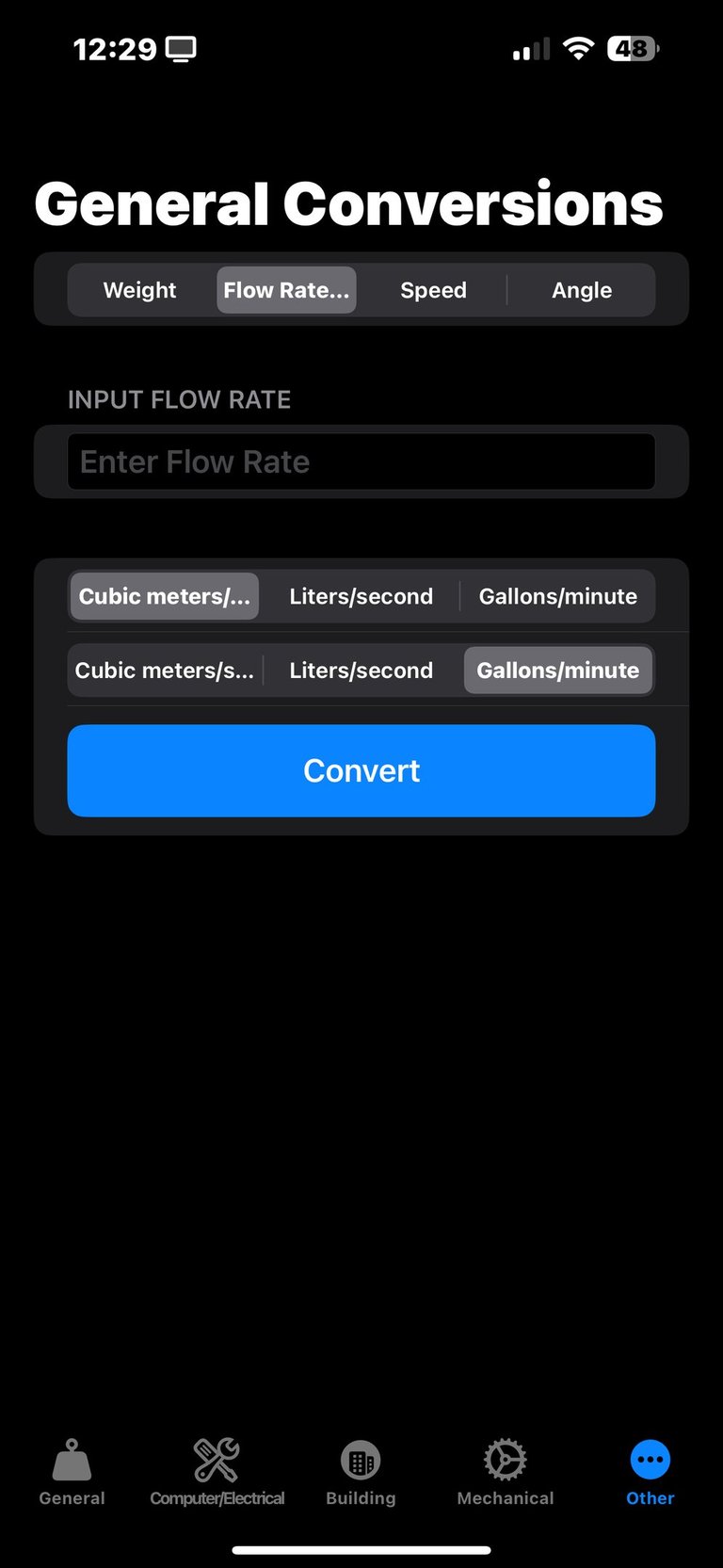Choose Gallons/minute as input unit
This screenshot has width=723, height=1568.
[x=558, y=596]
